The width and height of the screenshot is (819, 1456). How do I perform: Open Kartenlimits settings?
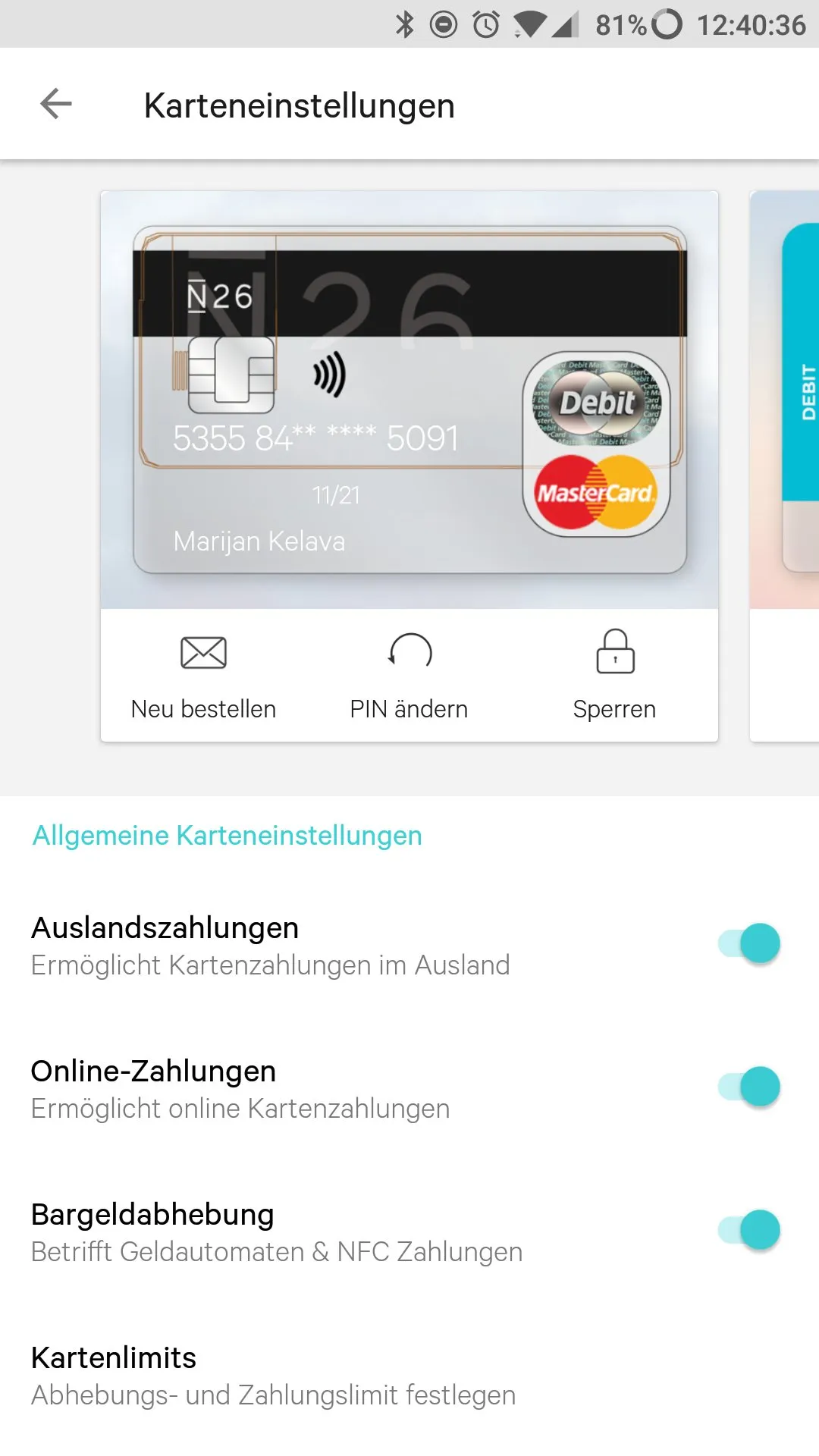(x=409, y=1376)
